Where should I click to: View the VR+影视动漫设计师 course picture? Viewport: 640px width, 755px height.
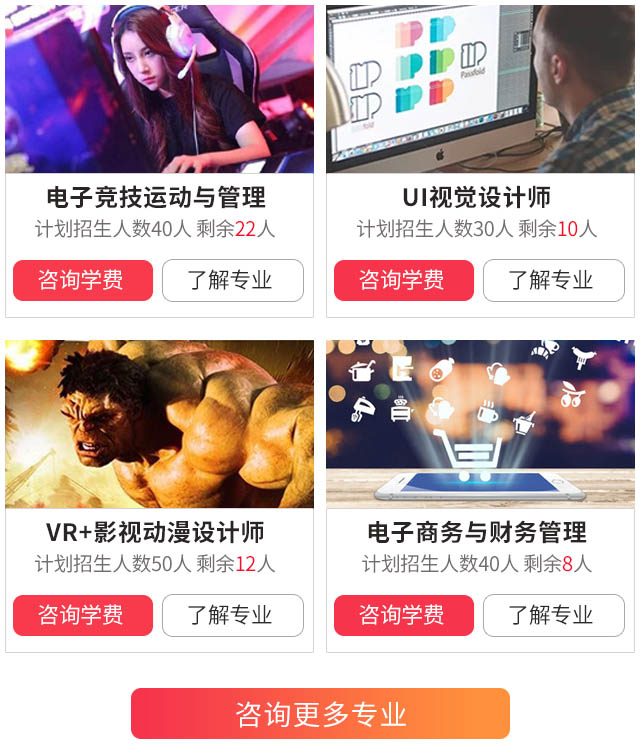(159, 424)
